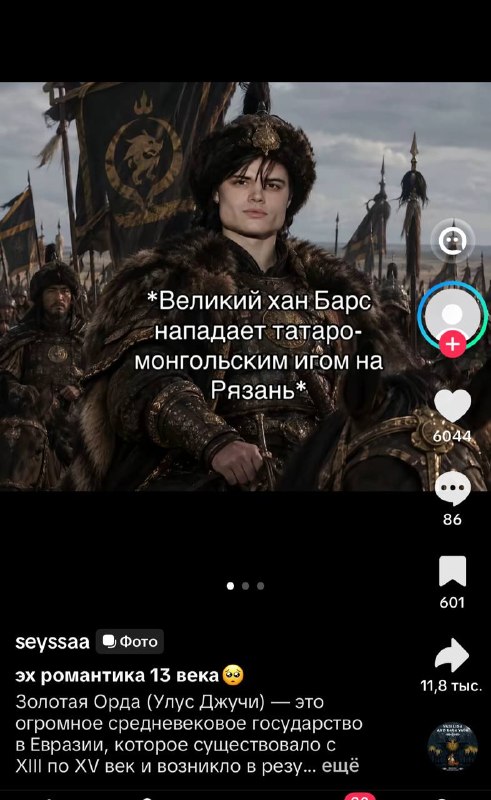This screenshot has height=800, width=491.
Task: Follow the creator with the plus button
Action: pos(452,344)
